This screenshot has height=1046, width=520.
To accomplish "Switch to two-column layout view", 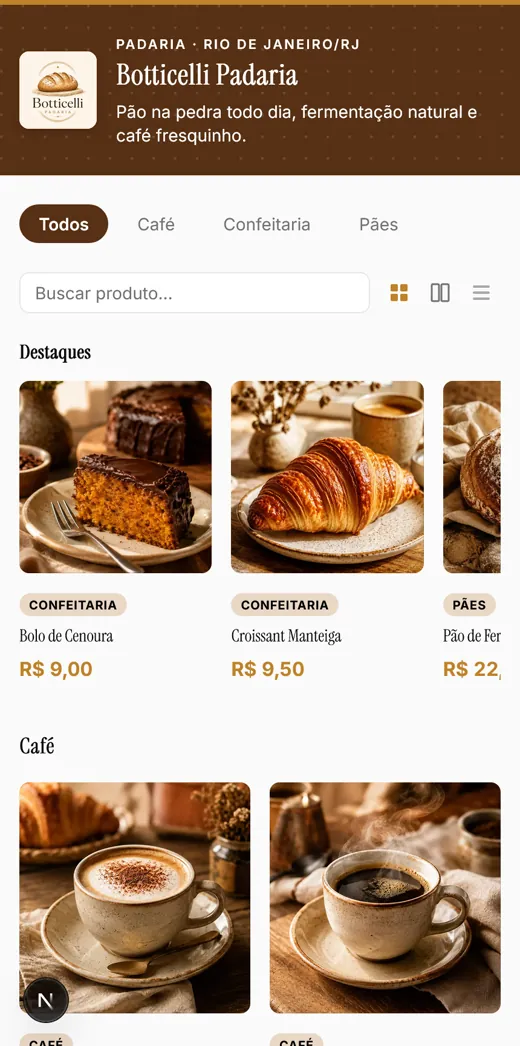I will click(440, 293).
